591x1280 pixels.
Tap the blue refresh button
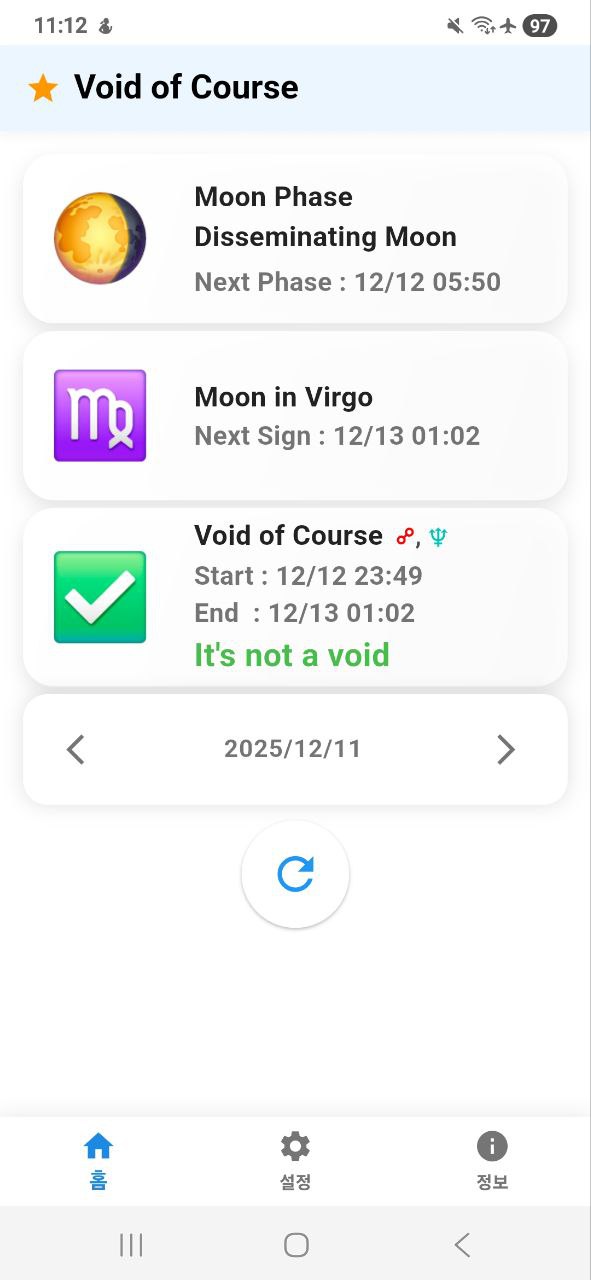pyautogui.click(x=295, y=874)
